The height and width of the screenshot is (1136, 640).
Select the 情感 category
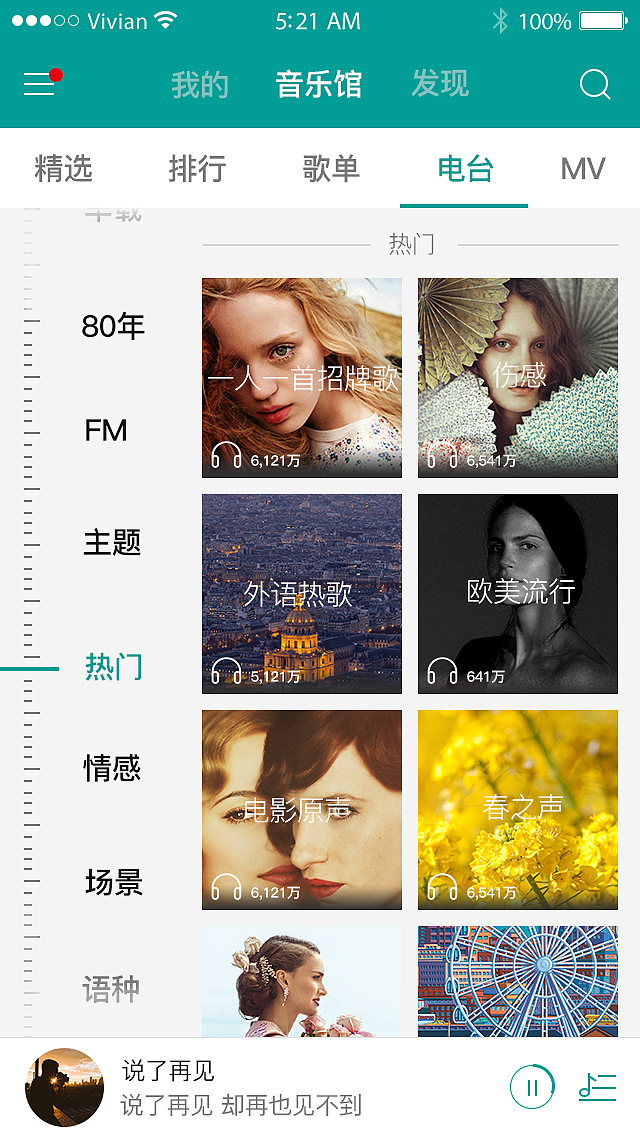112,768
